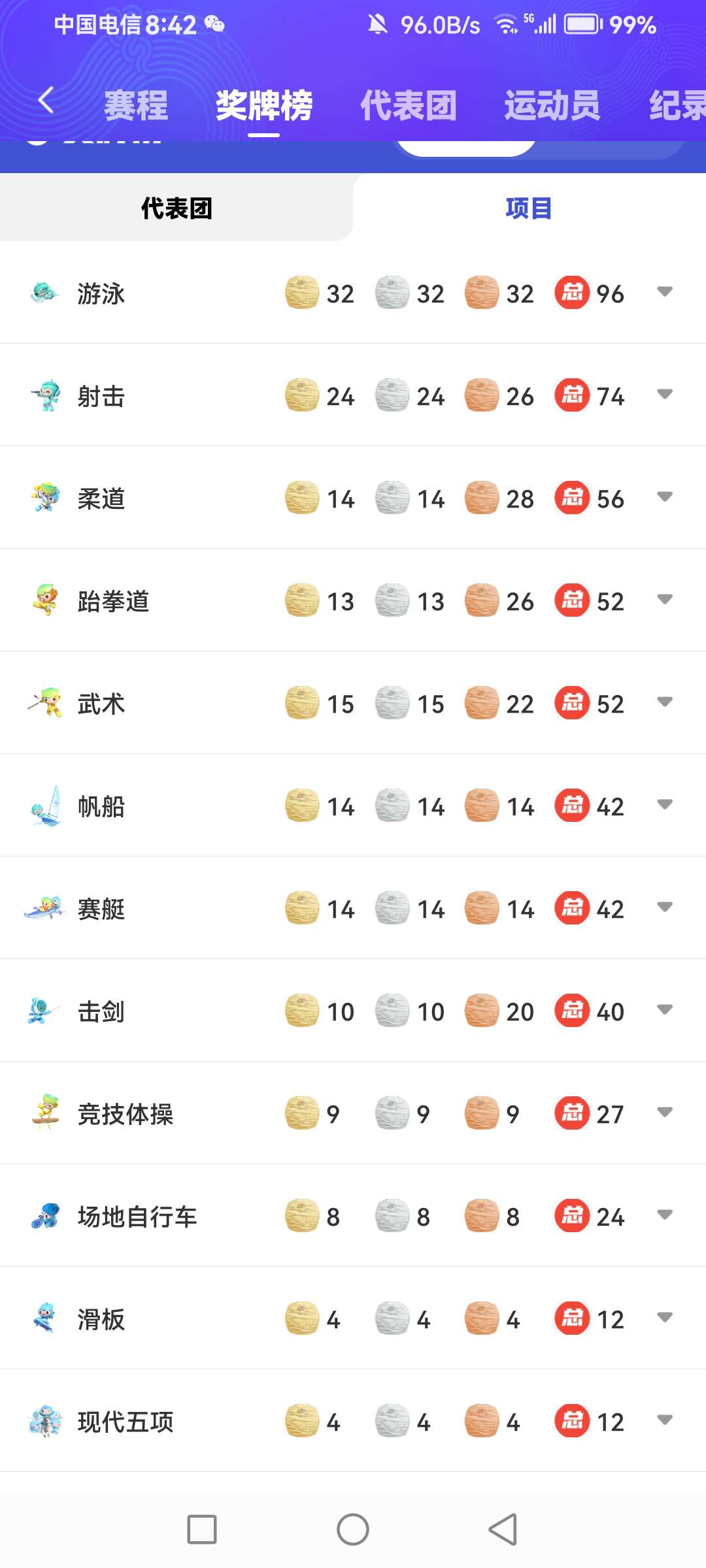Image resolution: width=706 pixels, height=1568 pixels.
Task: Go back using the top-left arrow
Action: click(x=46, y=101)
